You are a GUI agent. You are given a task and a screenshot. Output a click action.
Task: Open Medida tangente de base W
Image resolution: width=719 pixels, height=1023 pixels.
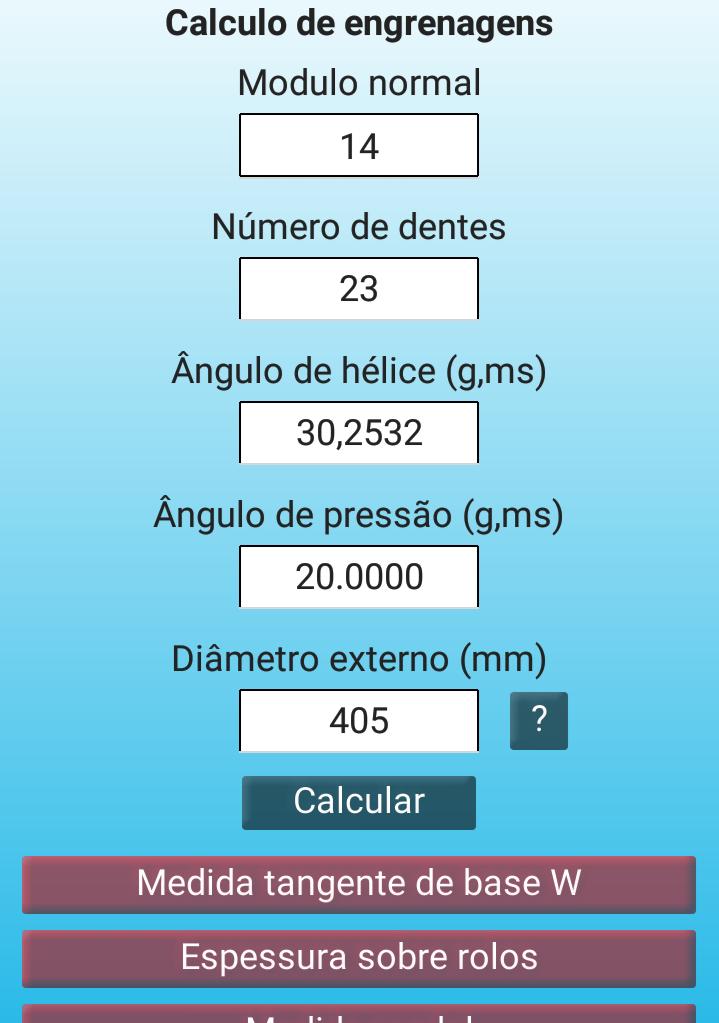359,884
